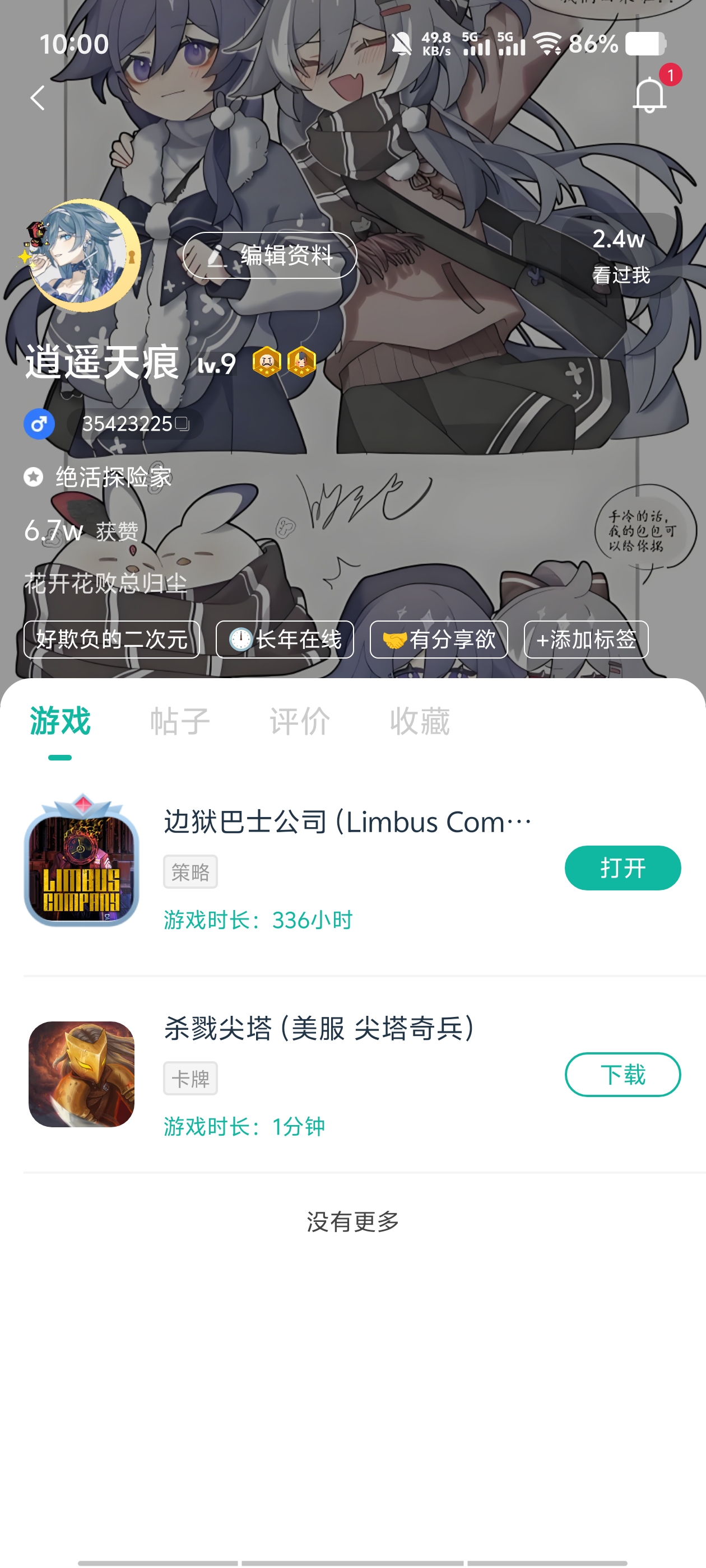
Task: Tap 打开 to launch Limbus Company
Action: pyautogui.click(x=623, y=868)
